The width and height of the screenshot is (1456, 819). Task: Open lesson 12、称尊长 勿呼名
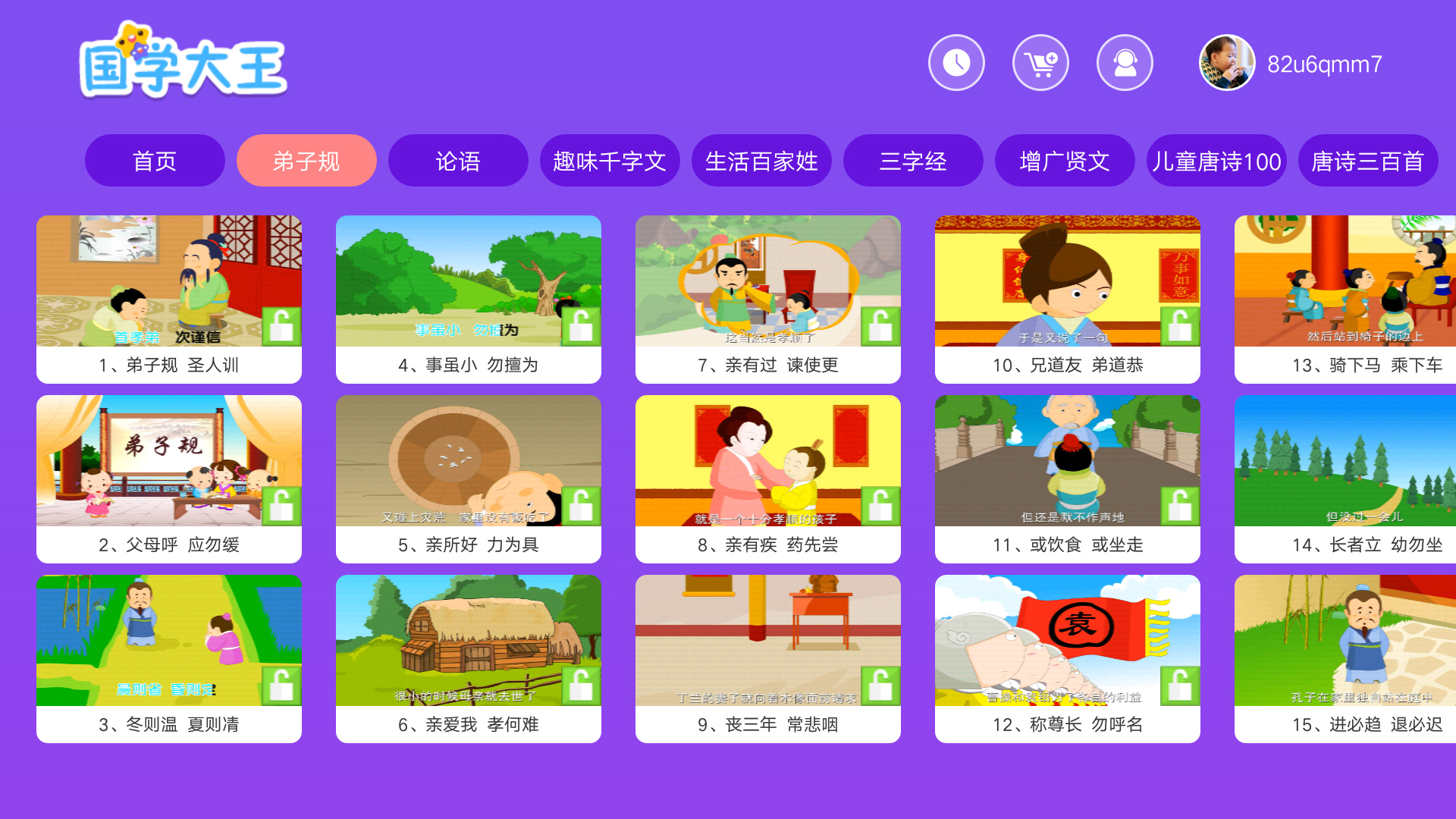pos(1068,658)
